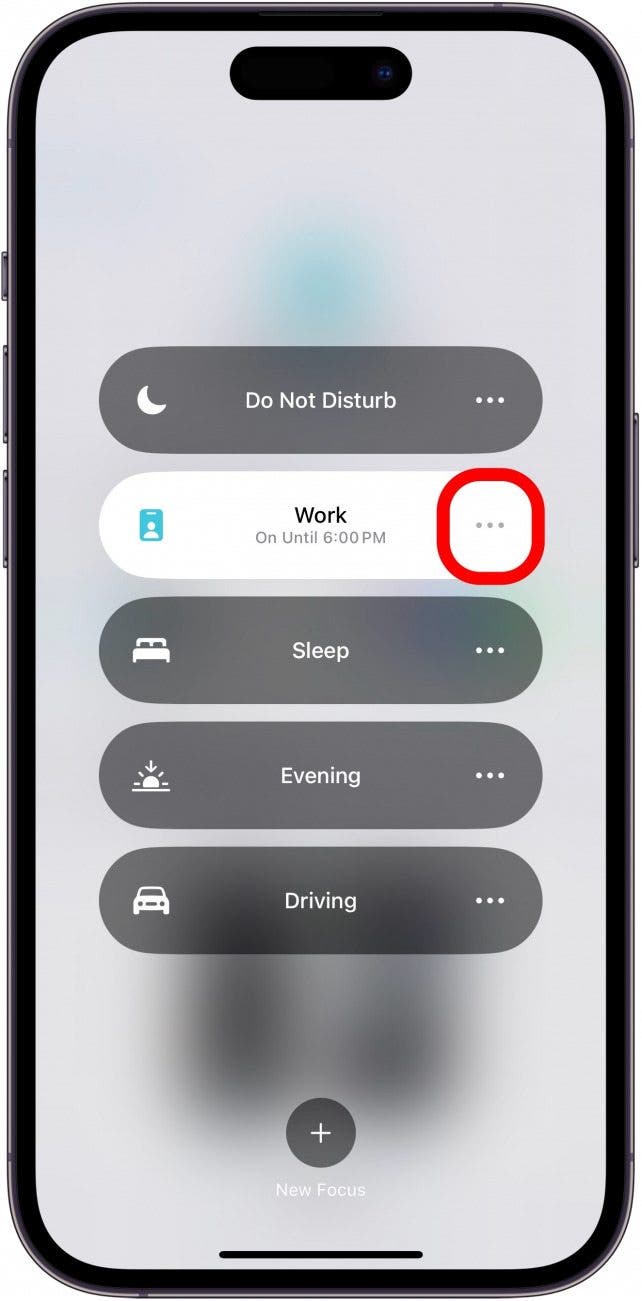
Task: Create a New Focus
Action: point(320,1133)
